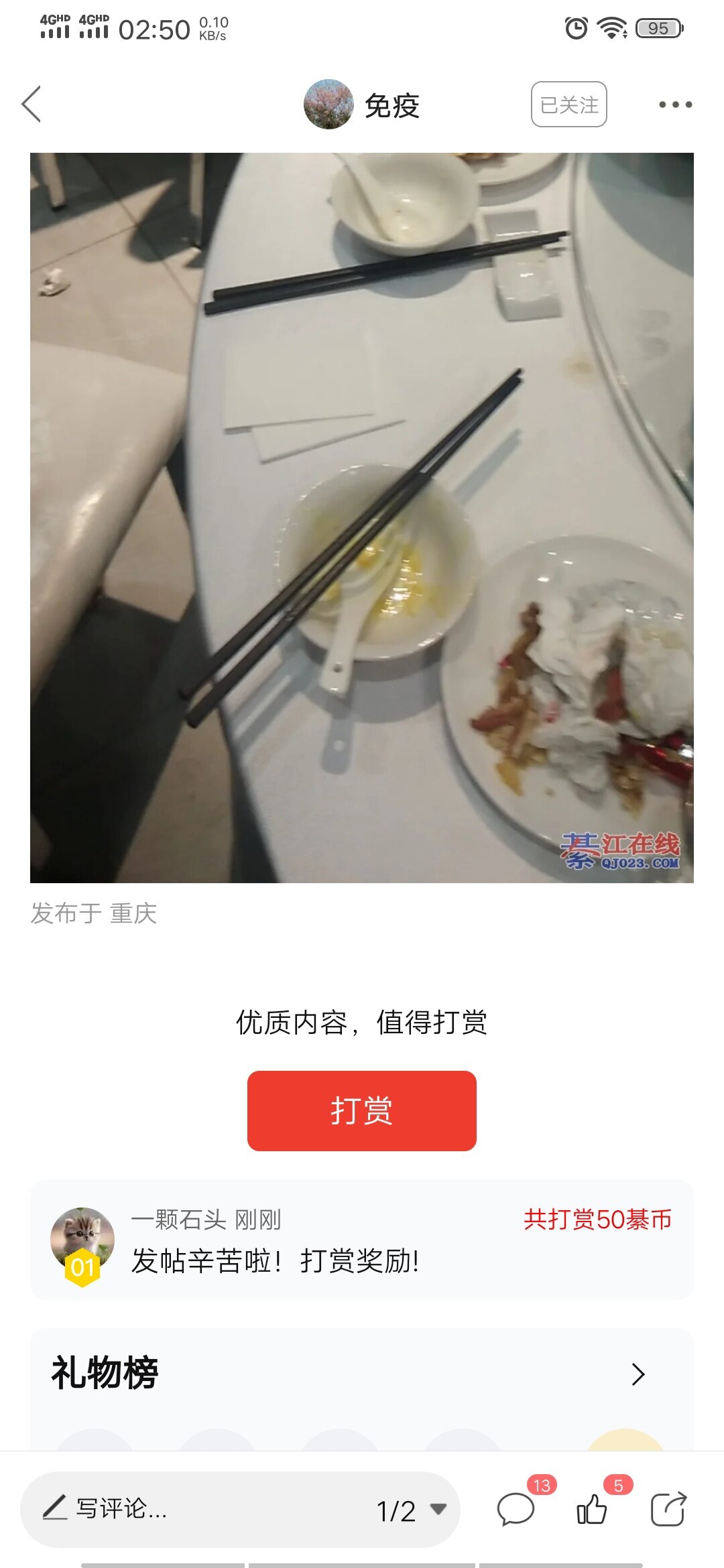View the 13 comments
Viewport: 724px width, 1568px height.
(516, 1510)
